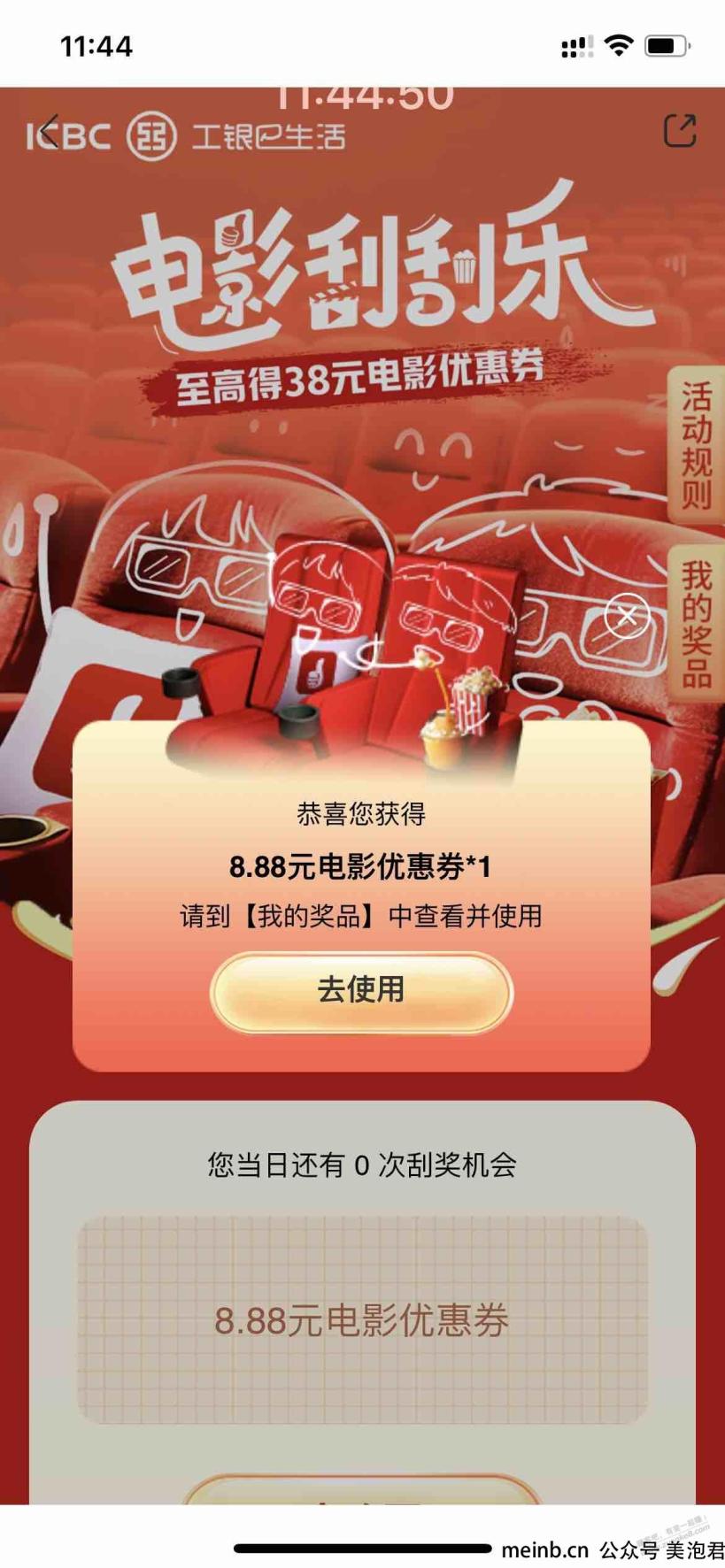Image resolution: width=725 pixels, height=1568 pixels.
Task: Tap the 去使用 button
Action: click(361, 990)
